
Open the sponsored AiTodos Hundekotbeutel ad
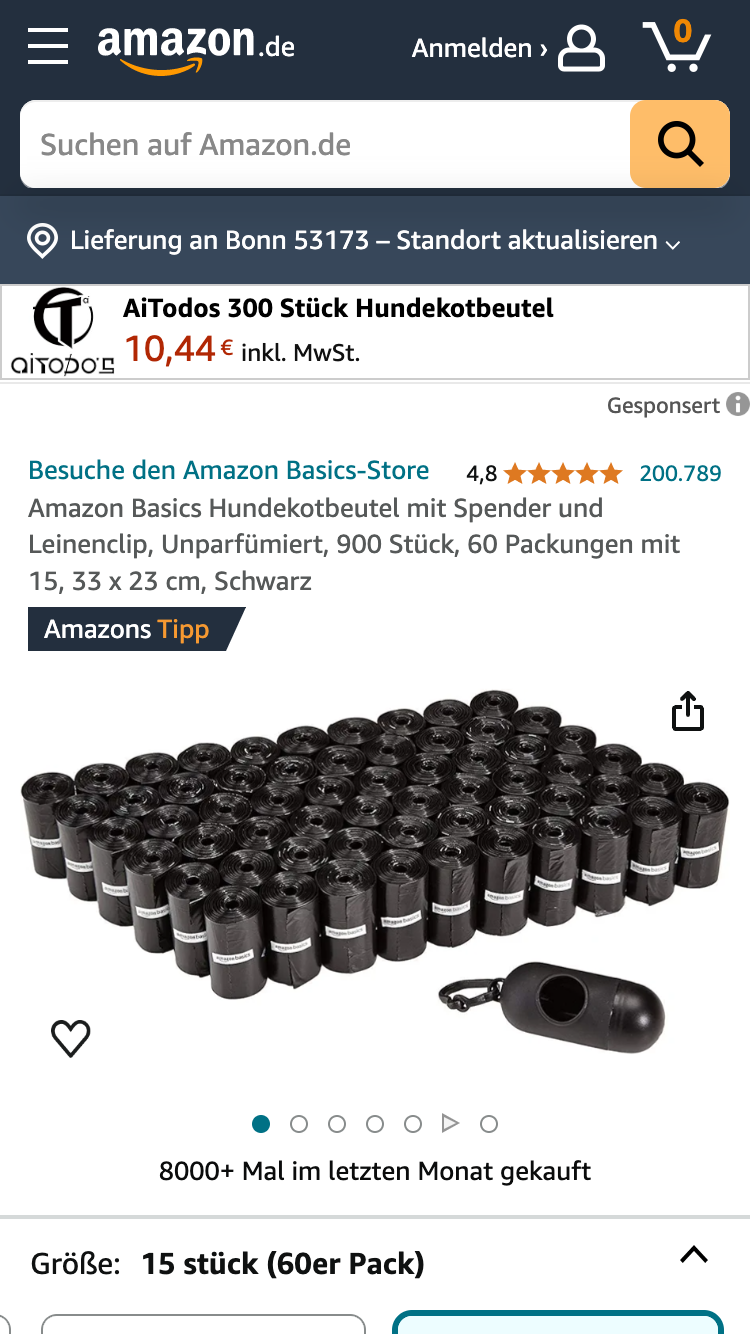pos(375,329)
